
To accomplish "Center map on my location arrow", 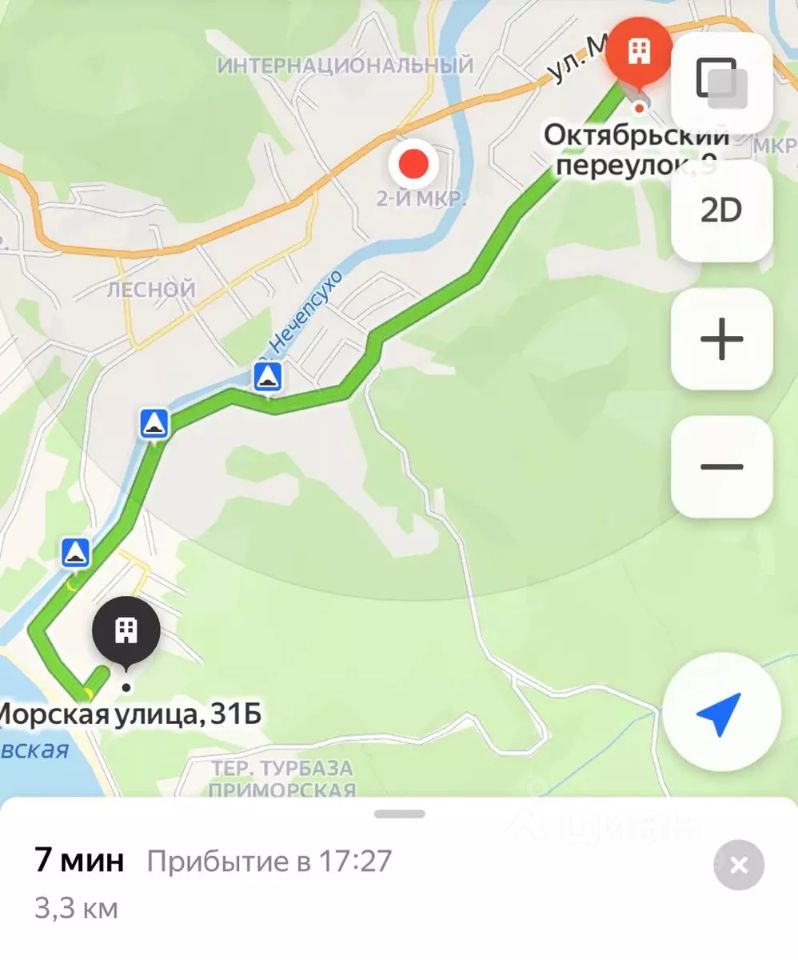I will click(x=720, y=712).
